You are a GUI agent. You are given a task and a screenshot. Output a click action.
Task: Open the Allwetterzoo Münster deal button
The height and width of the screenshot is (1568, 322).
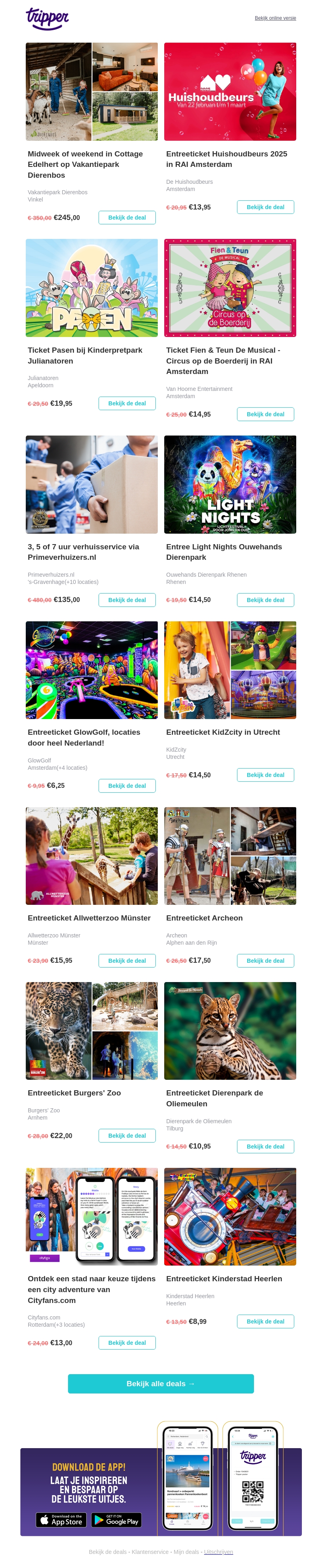[x=127, y=960]
